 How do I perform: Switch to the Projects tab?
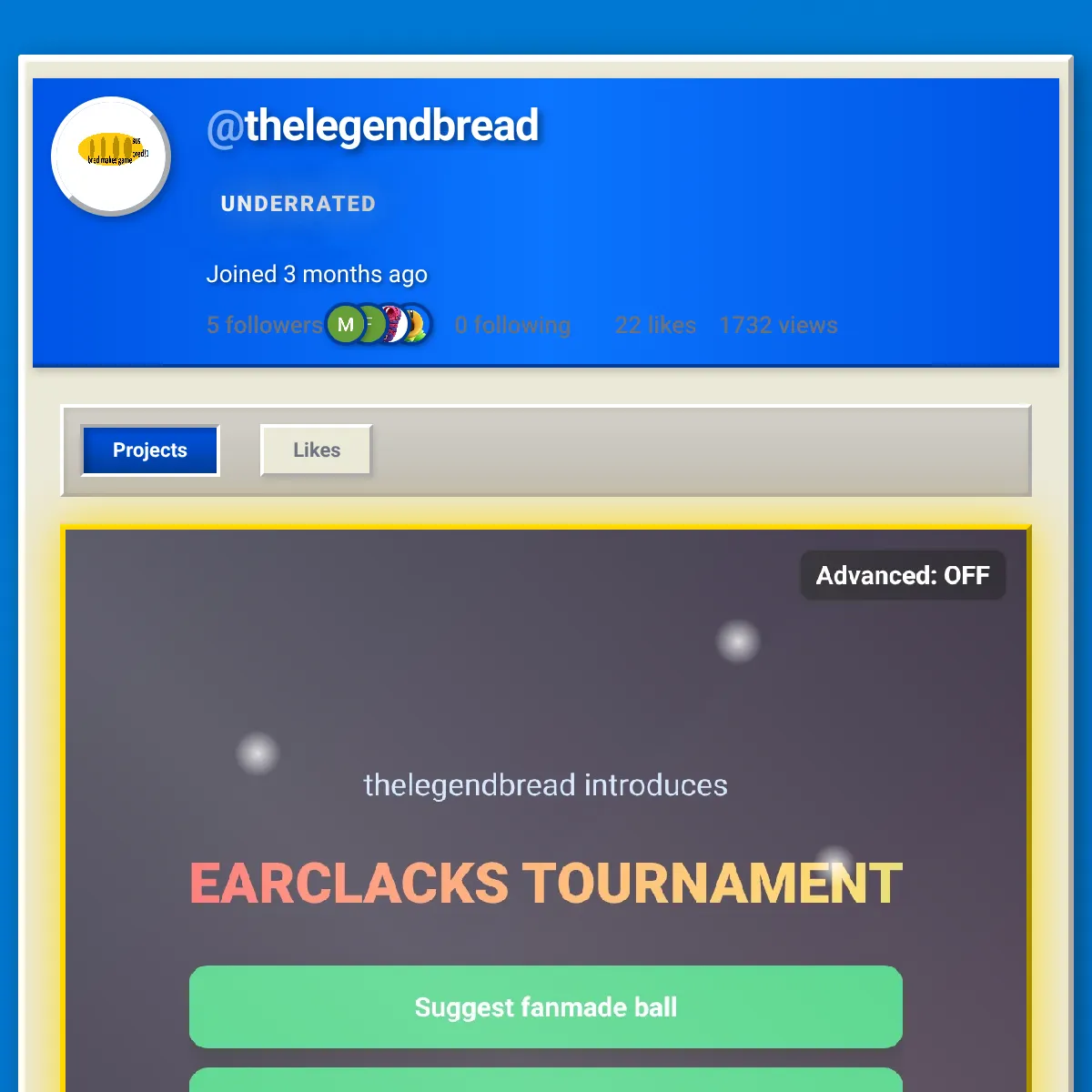point(150,450)
